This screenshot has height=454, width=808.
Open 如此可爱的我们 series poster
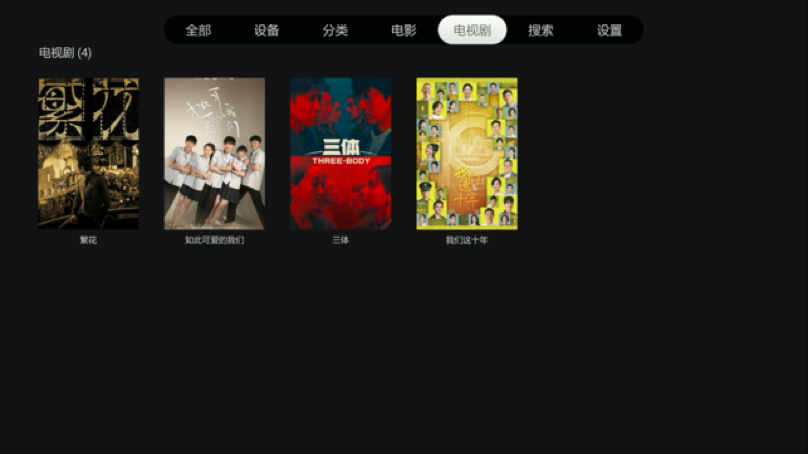point(214,154)
